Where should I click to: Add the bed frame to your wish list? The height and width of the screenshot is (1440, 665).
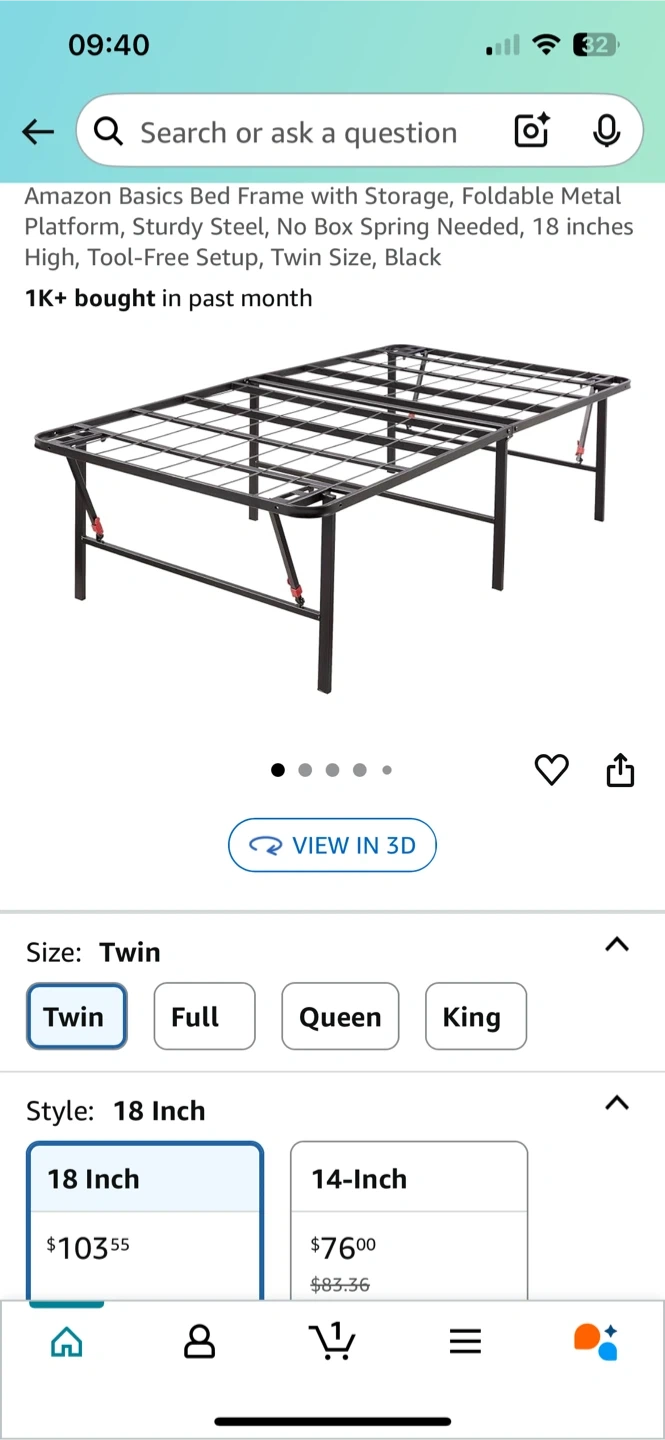551,770
